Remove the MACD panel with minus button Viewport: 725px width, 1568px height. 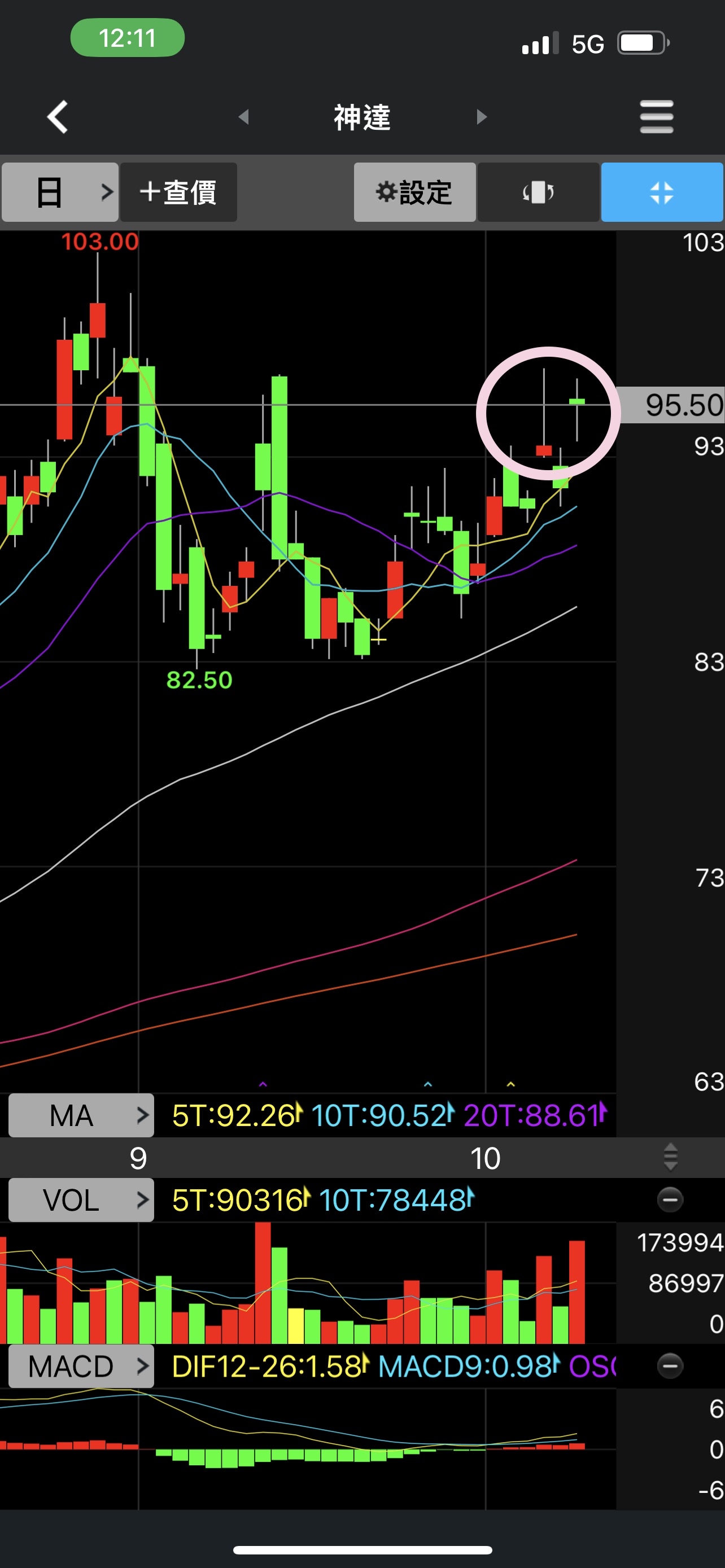670,1366
